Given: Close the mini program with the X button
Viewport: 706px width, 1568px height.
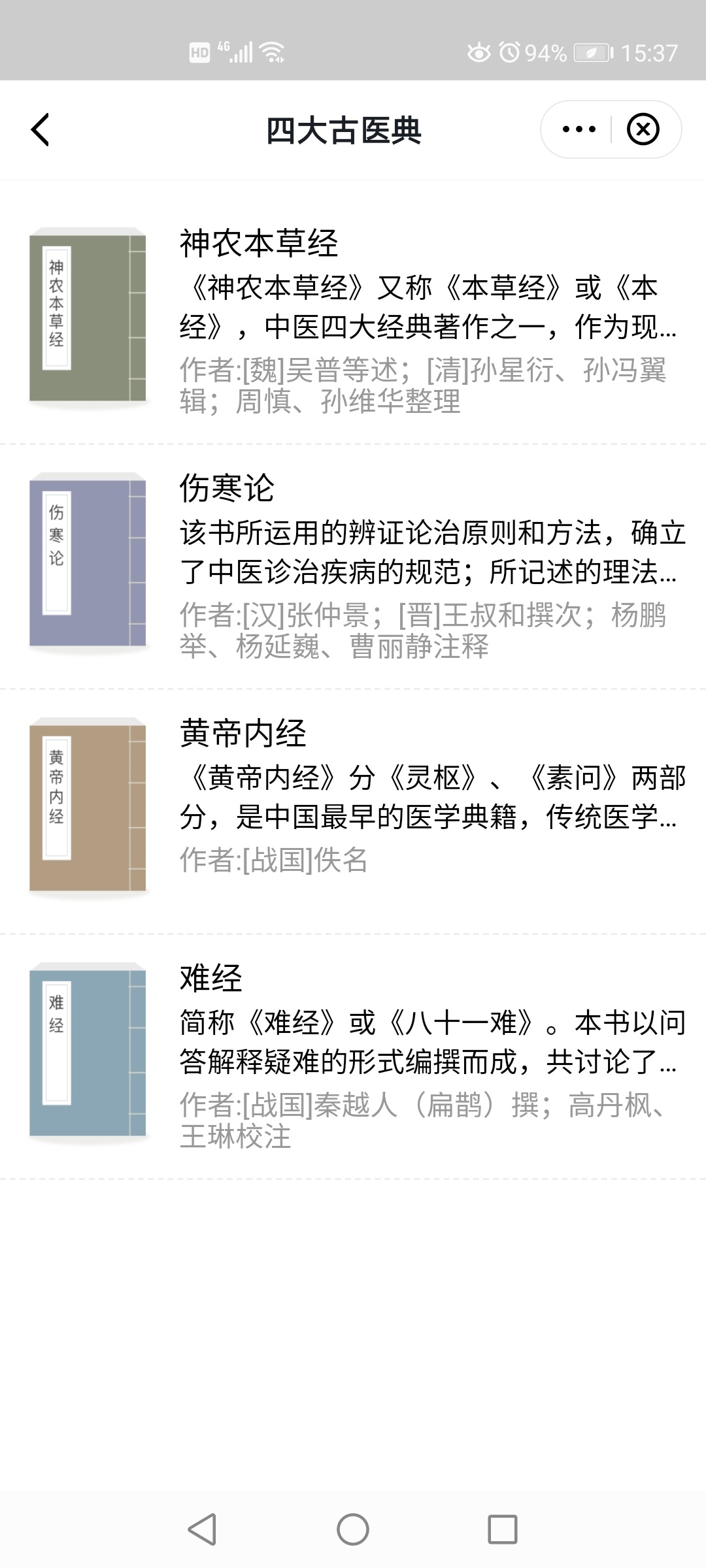Looking at the screenshot, I should point(643,129).
